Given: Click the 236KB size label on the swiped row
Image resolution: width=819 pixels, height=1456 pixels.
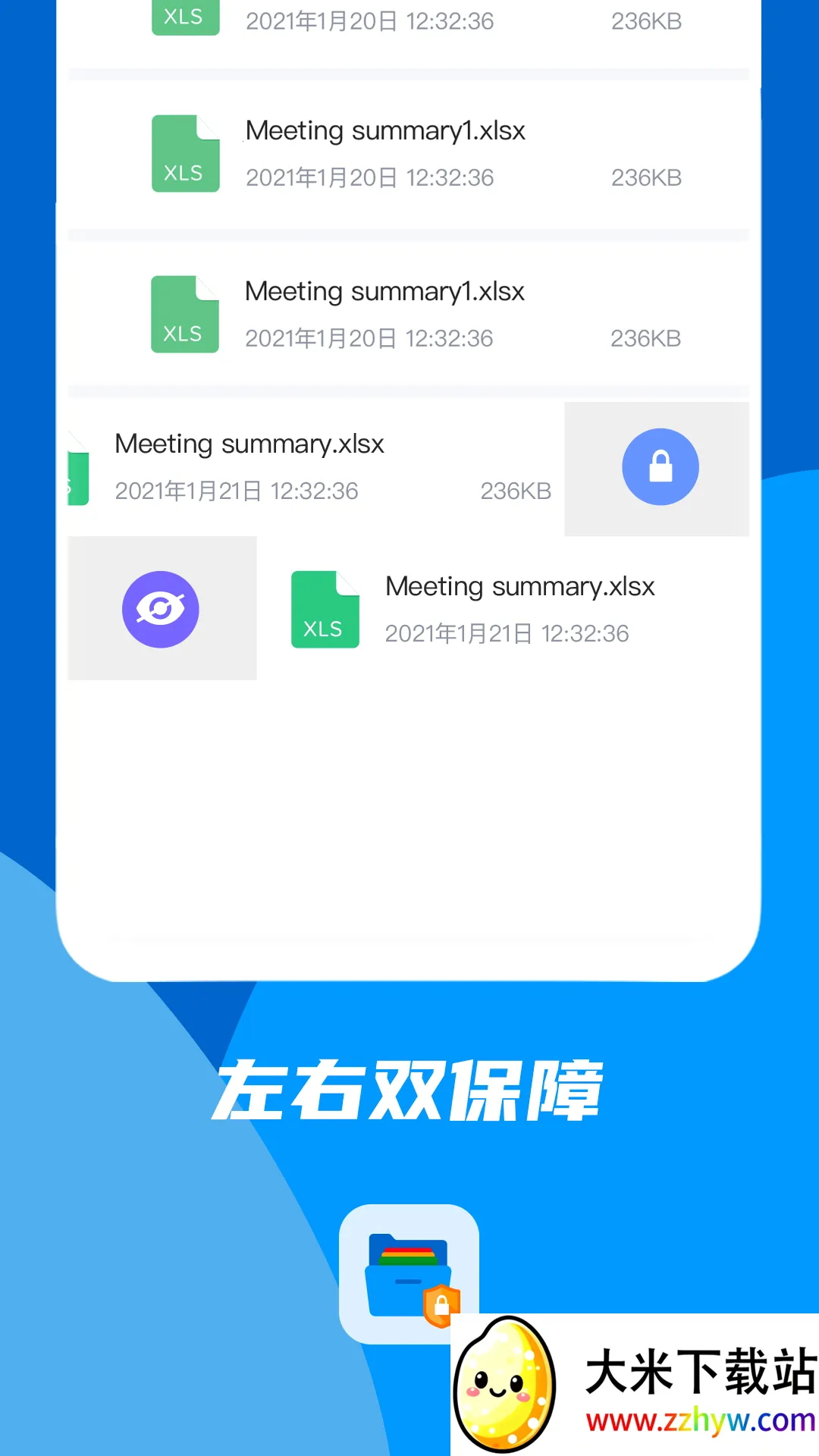Looking at the screenshot, I should pos(516,491).
